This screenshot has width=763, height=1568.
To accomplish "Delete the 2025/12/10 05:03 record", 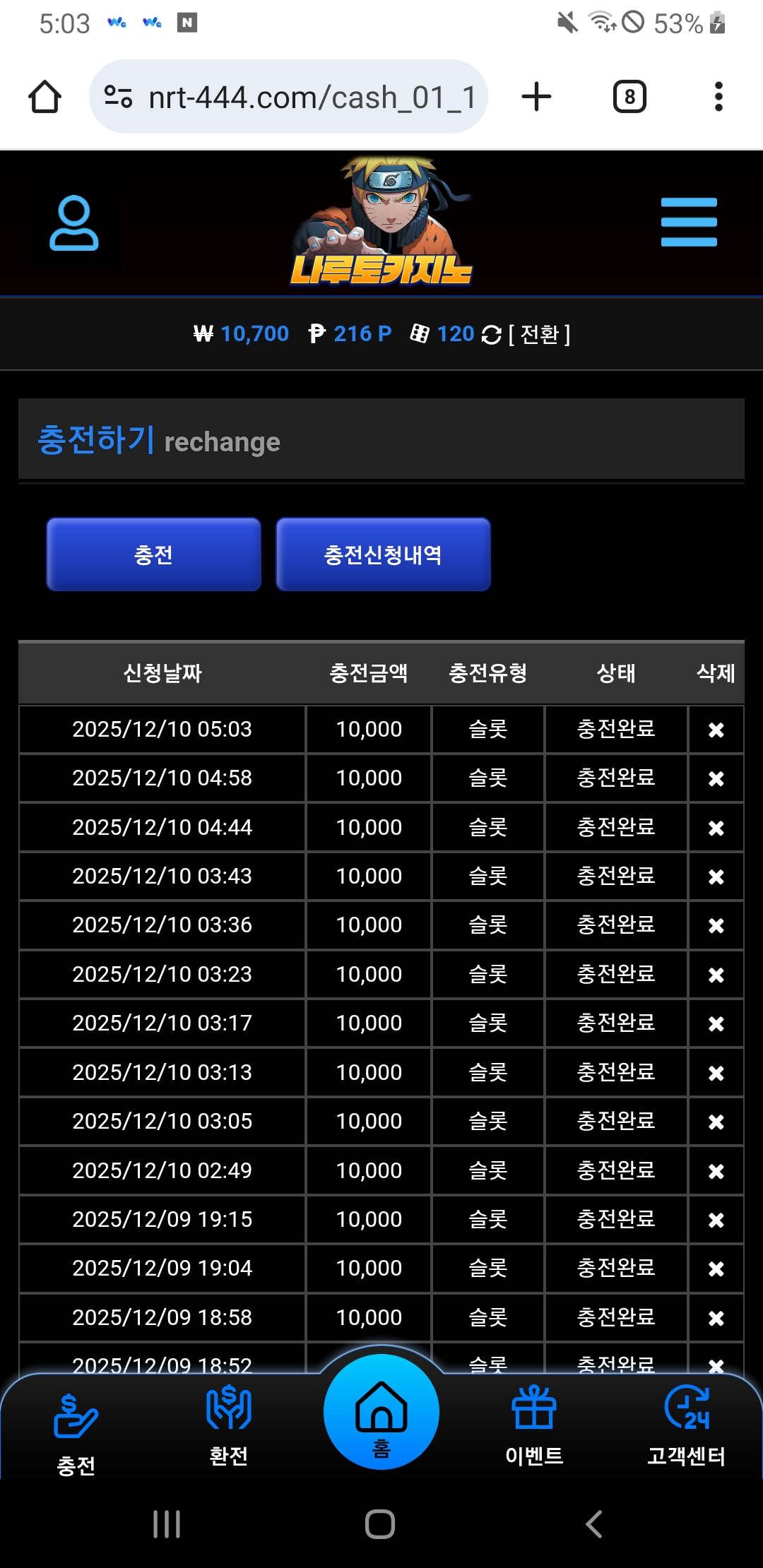I will [x=716, y=730].
